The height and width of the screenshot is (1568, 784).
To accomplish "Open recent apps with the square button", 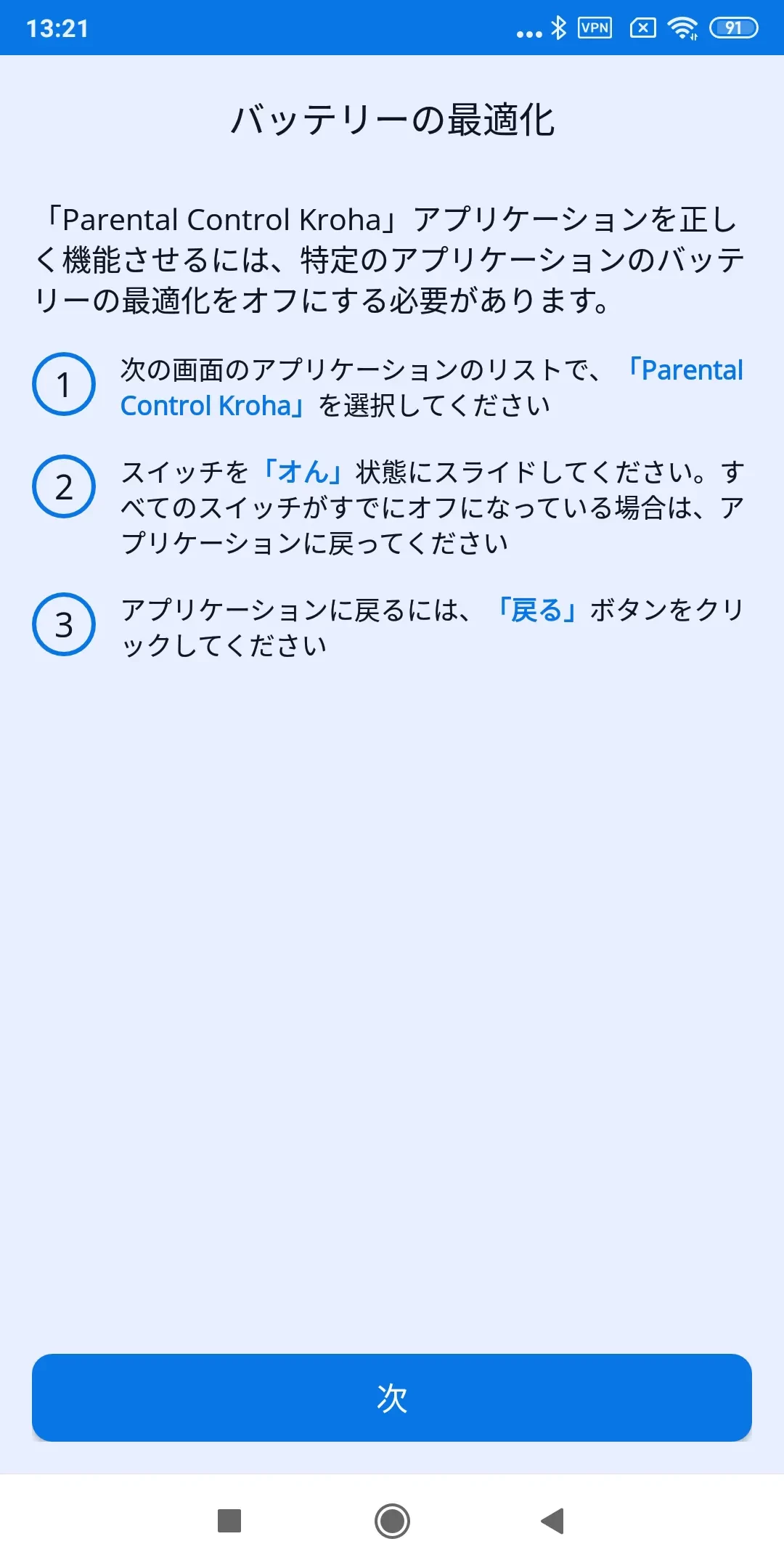I will tap(229, 1521).
